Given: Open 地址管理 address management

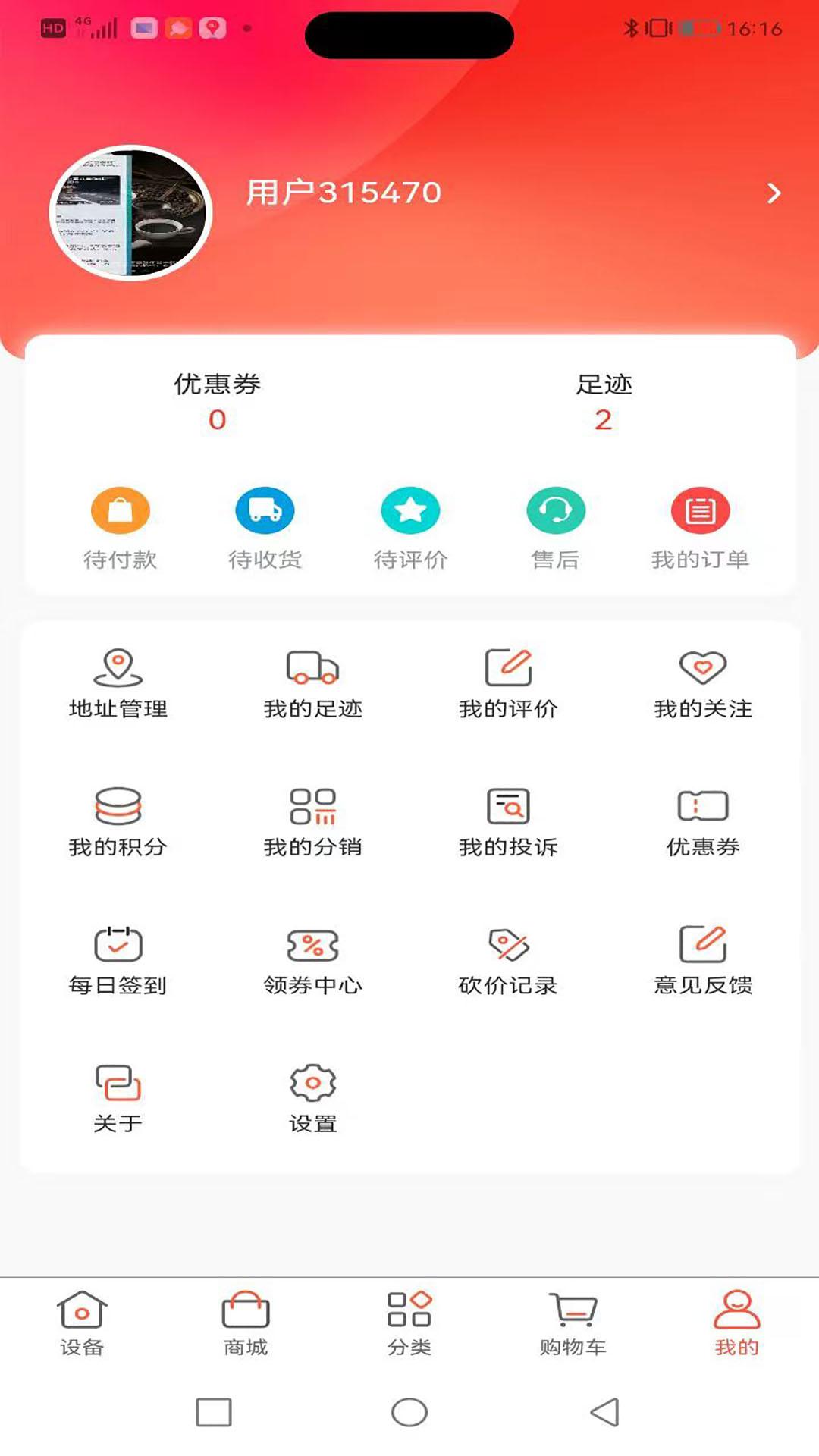Looking at the screenshot, I should (118, 682).
